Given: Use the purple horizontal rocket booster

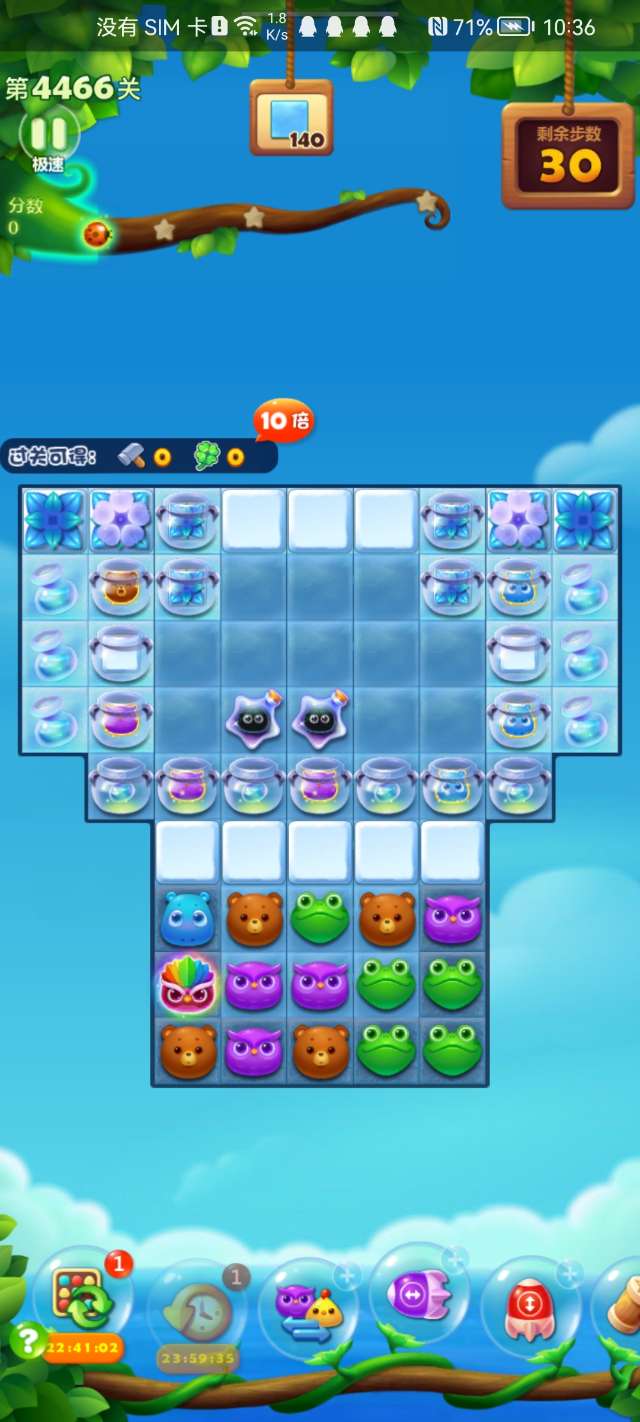Looking at the screenshot, I should 420,1296.
